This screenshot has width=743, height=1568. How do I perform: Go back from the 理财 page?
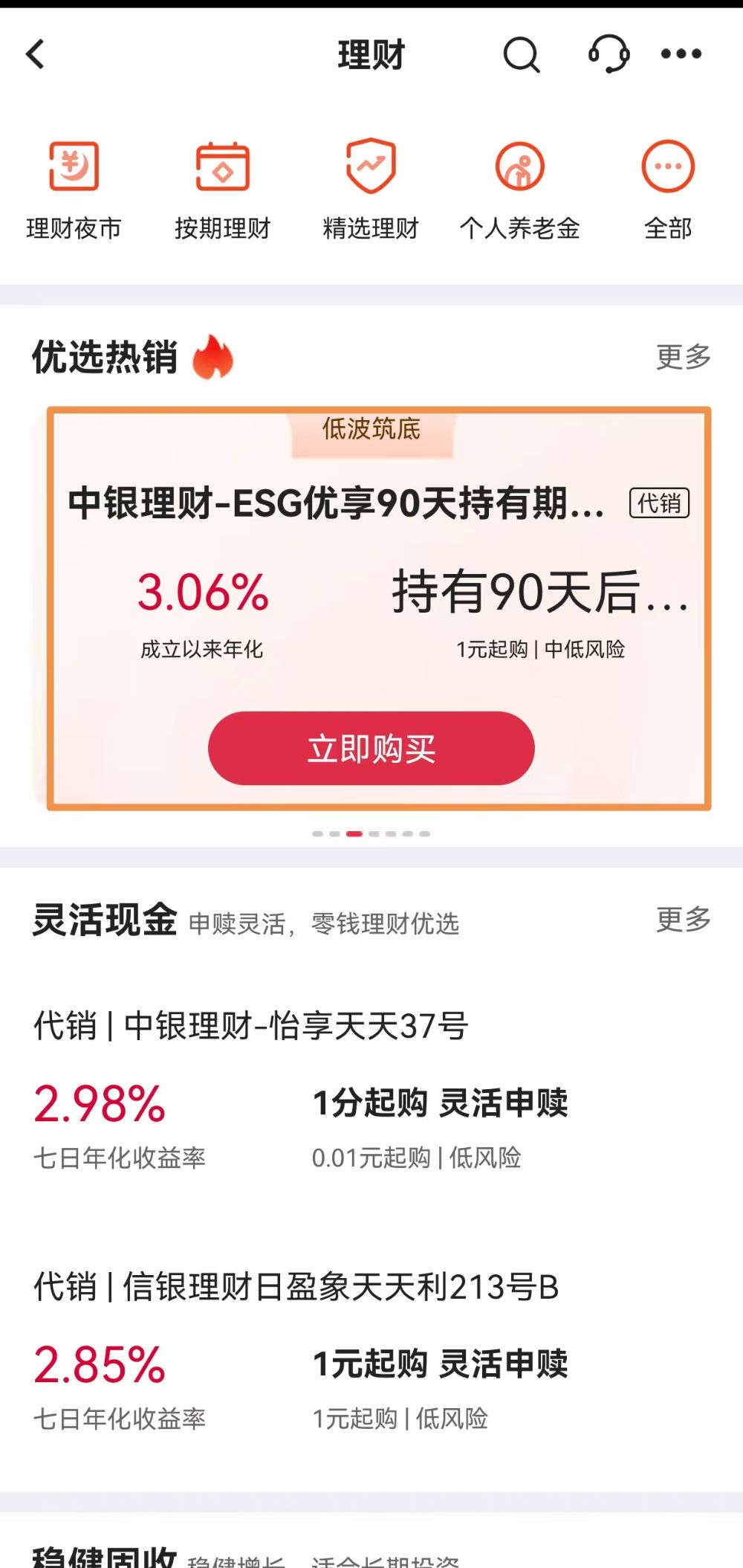36,54
